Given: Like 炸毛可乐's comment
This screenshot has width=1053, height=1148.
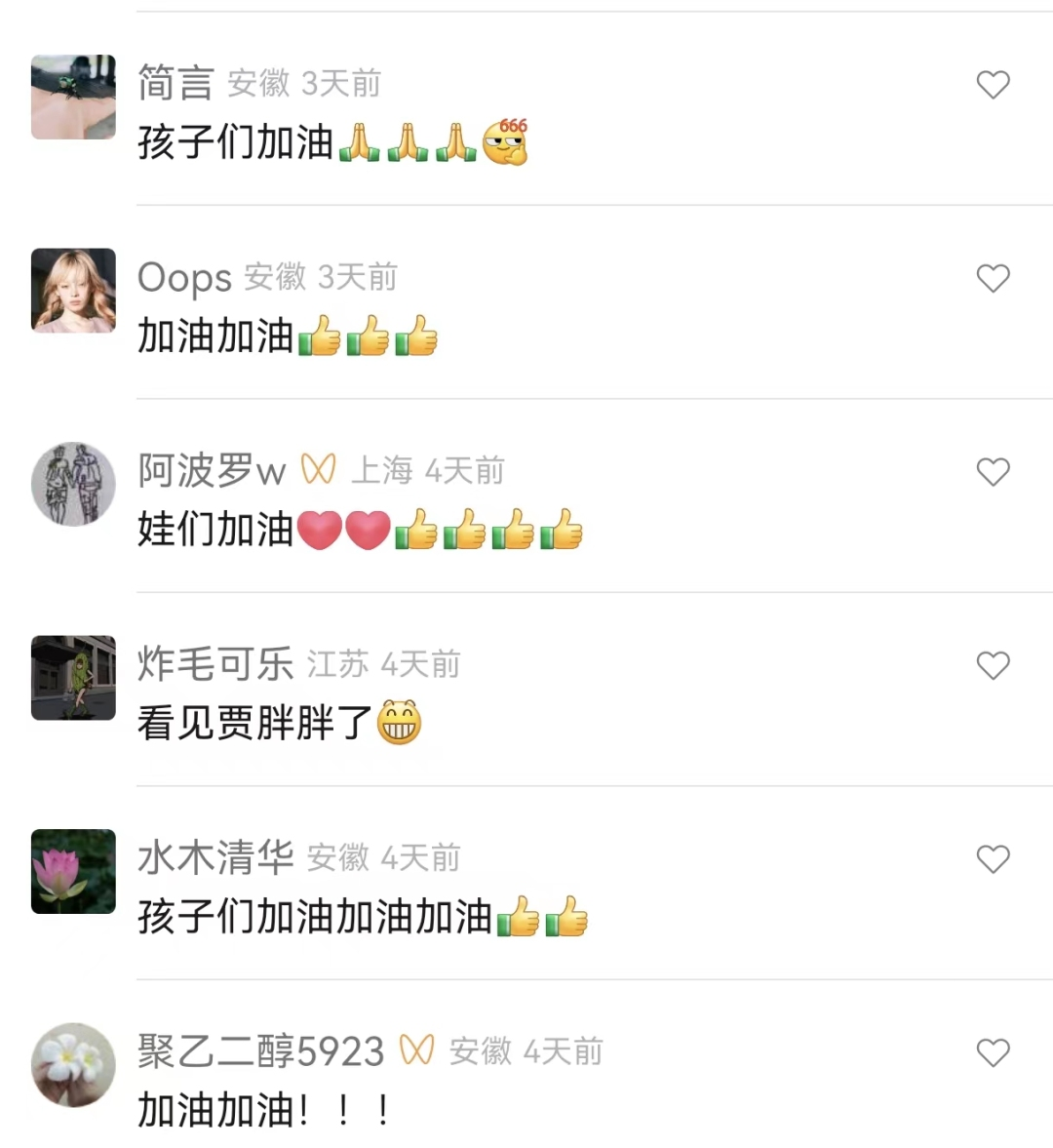Looking at the screenshot, I should [993, 665].
